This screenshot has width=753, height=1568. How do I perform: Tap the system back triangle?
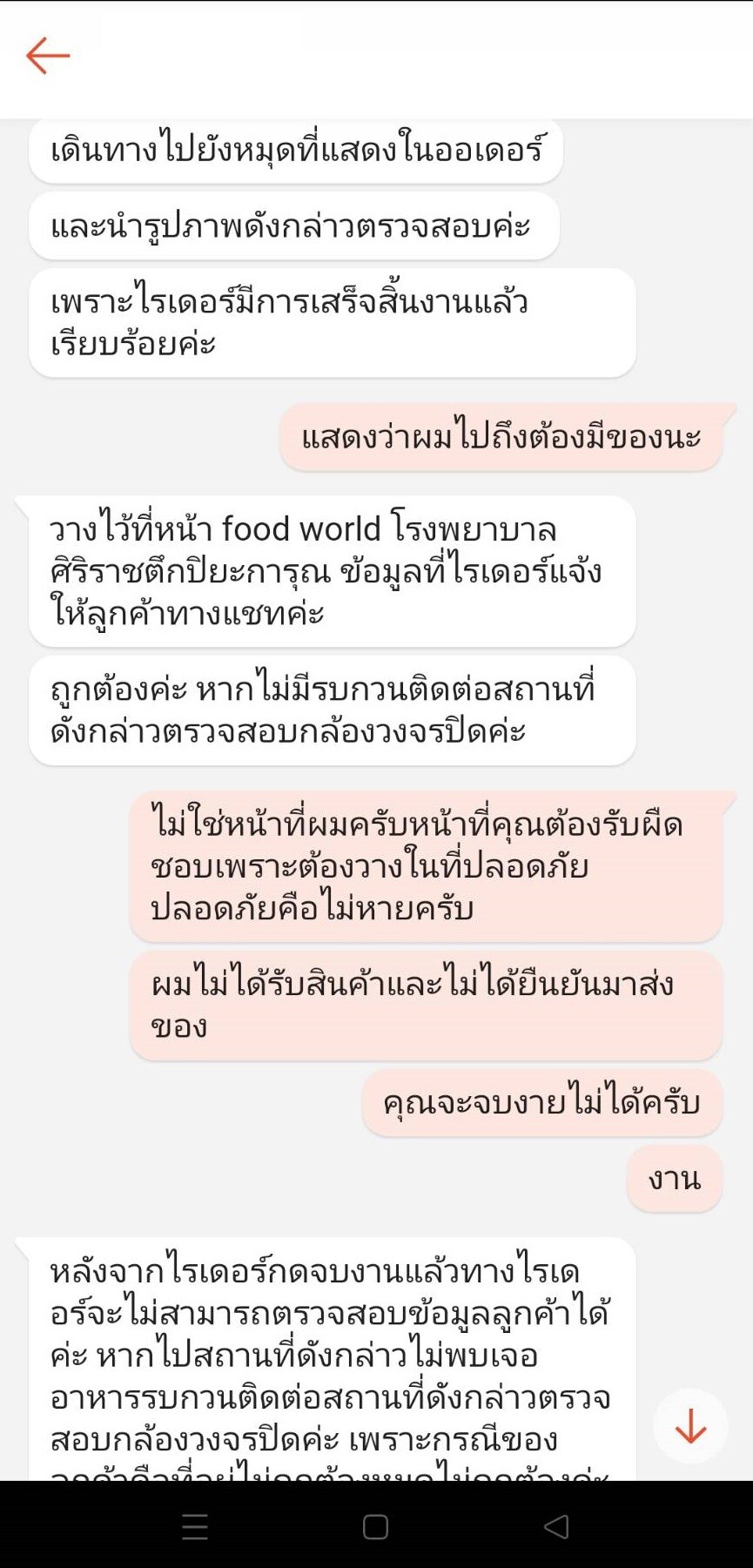tap(556, 1526)
